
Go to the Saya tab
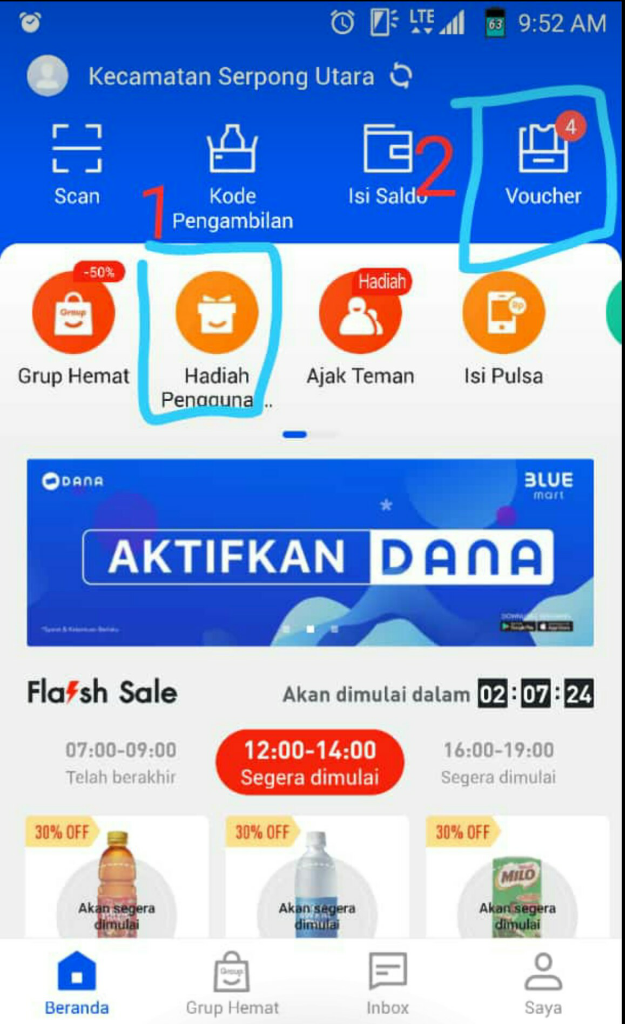[543, 983]
